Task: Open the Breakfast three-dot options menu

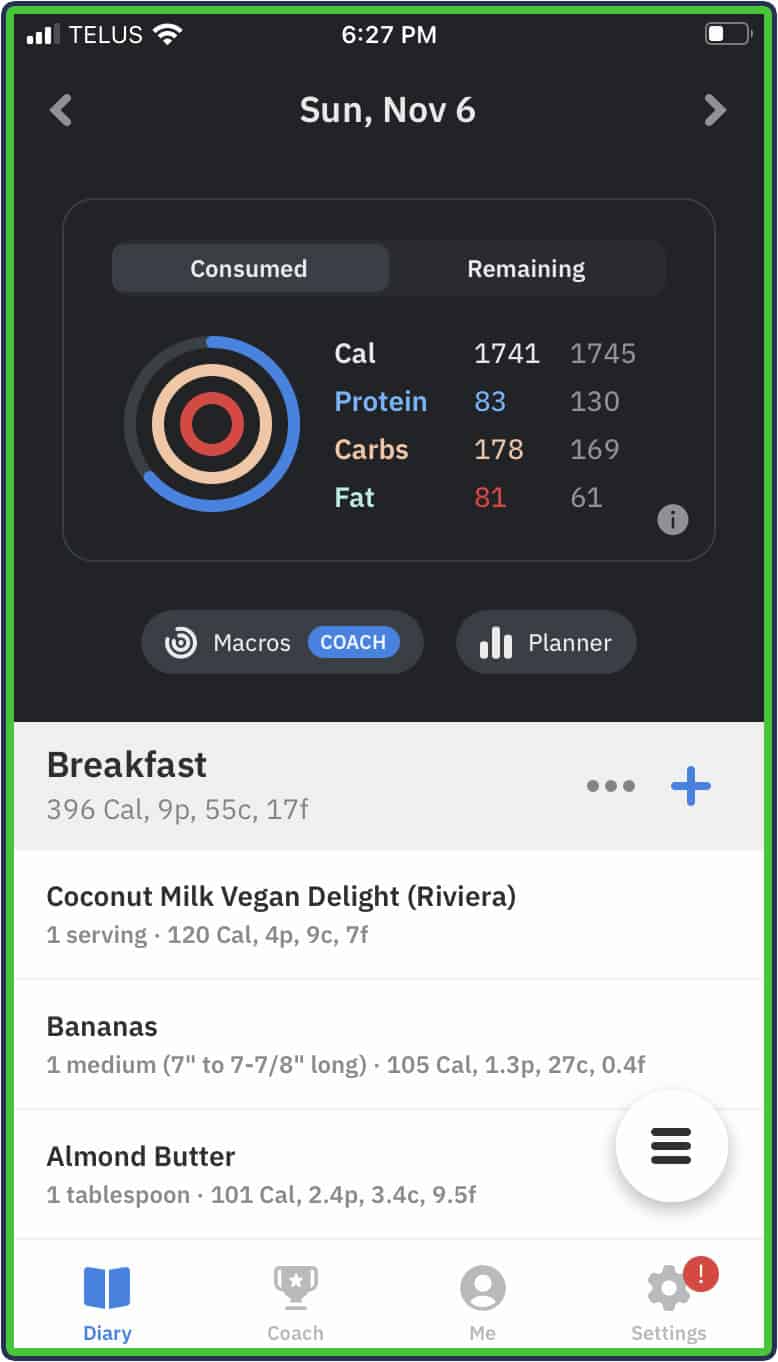Action: (x=610, y=786)
